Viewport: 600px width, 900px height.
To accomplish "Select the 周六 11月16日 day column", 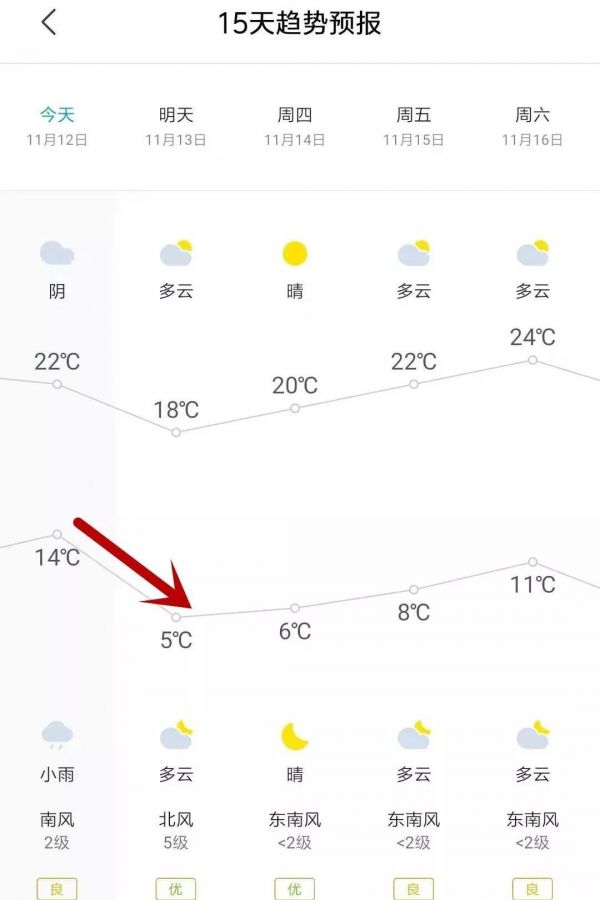I will coord(532,127).
